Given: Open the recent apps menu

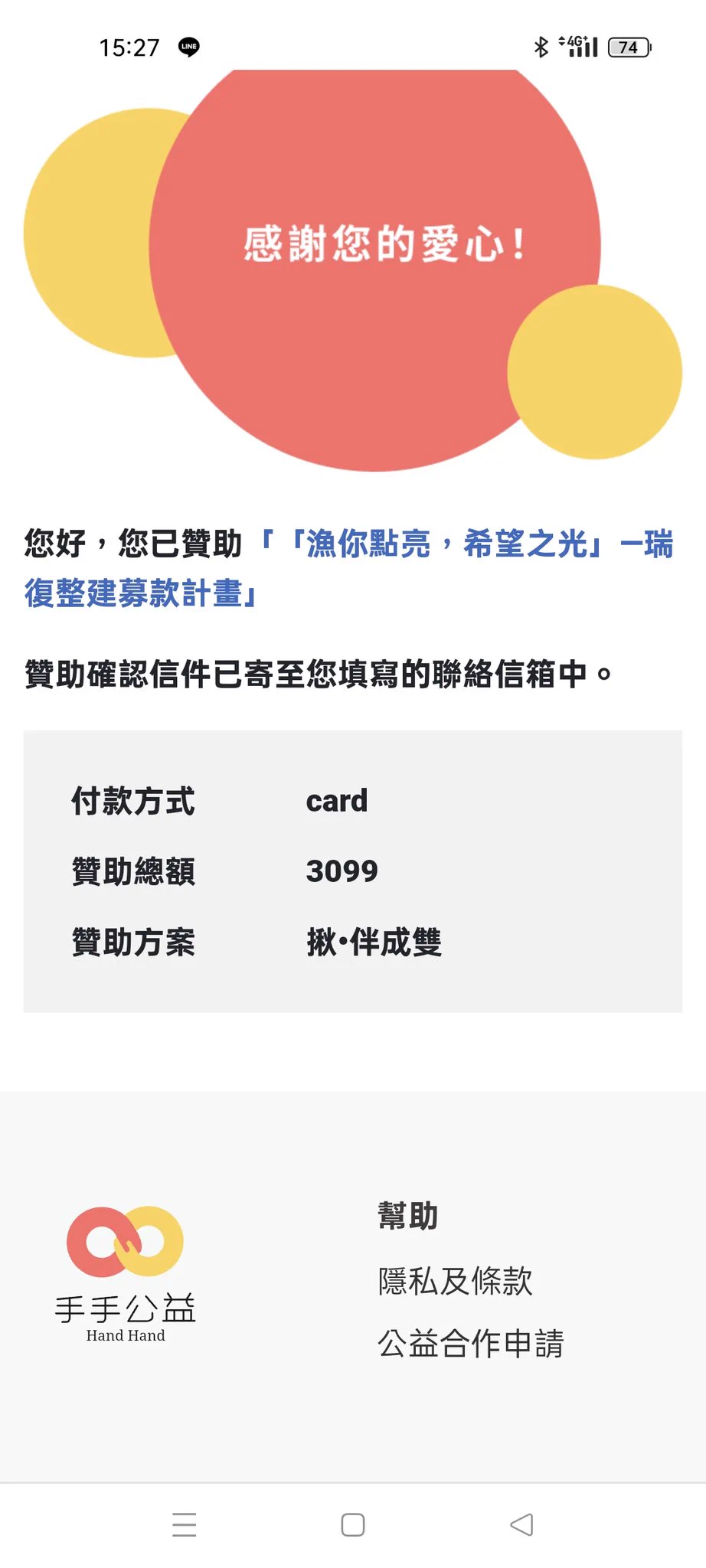Looking at the screenshot, I should [185, 1524].
